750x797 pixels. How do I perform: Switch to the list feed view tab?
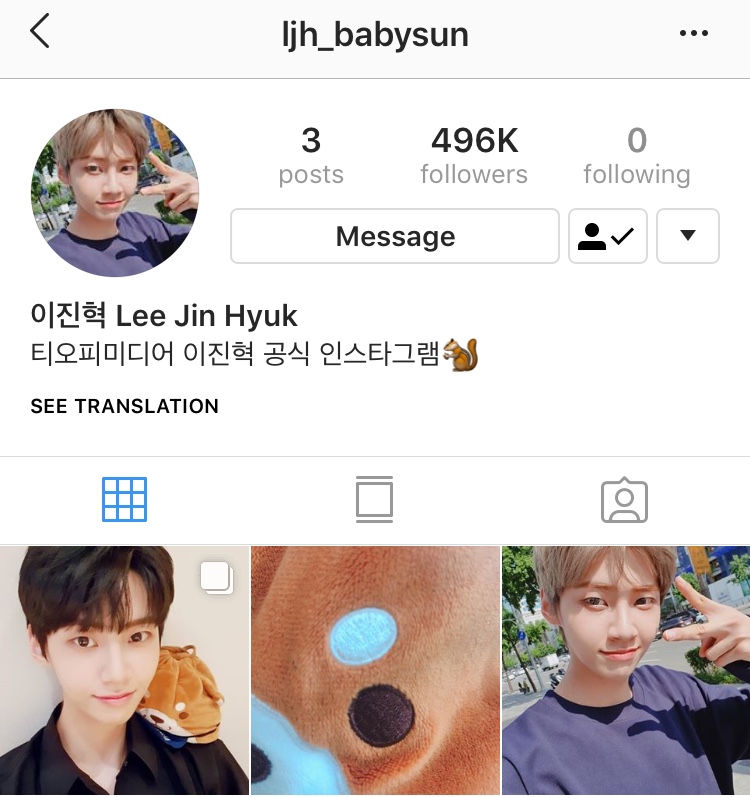(x=374, y=499)
